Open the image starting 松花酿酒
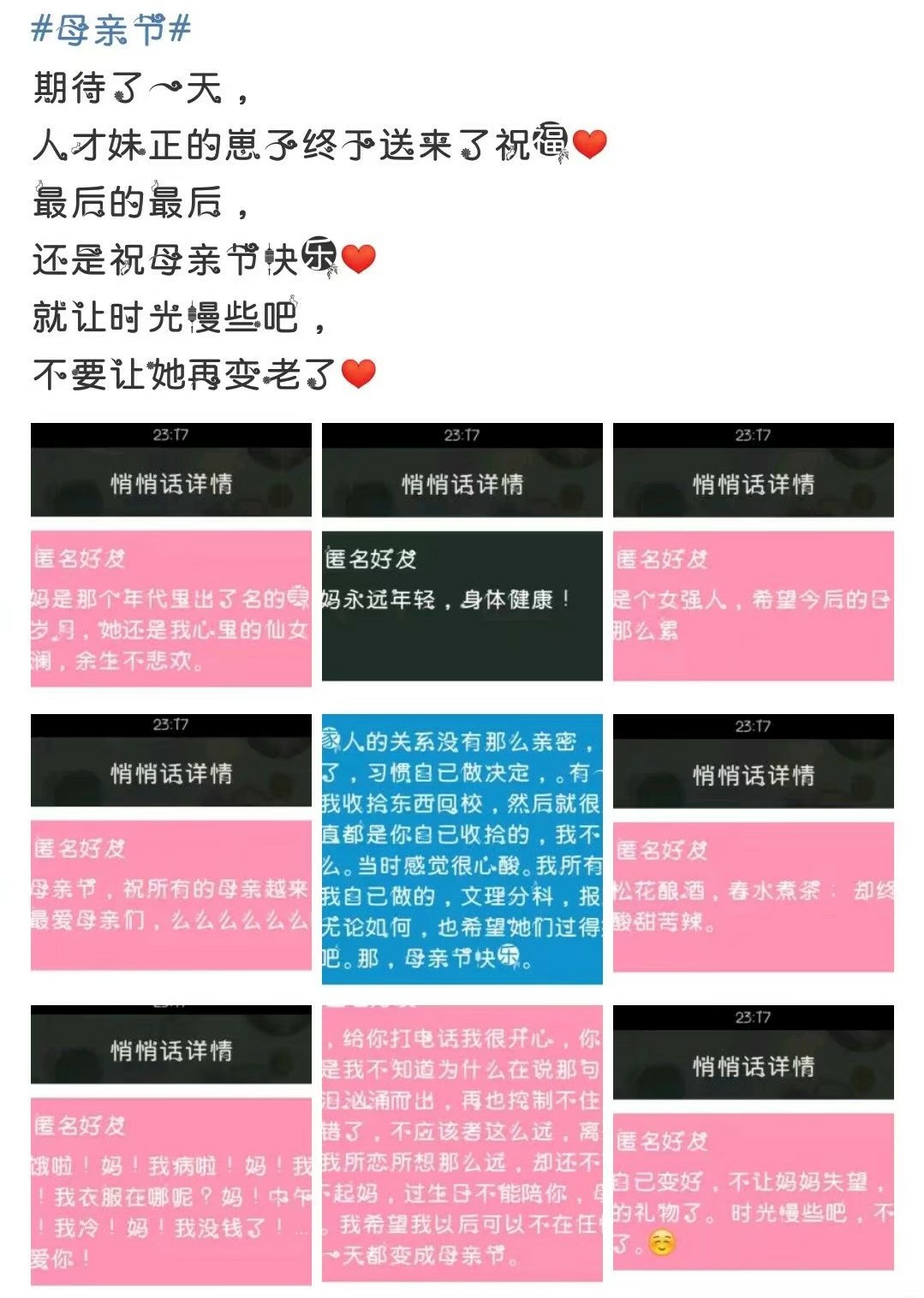 pos(753,845)
